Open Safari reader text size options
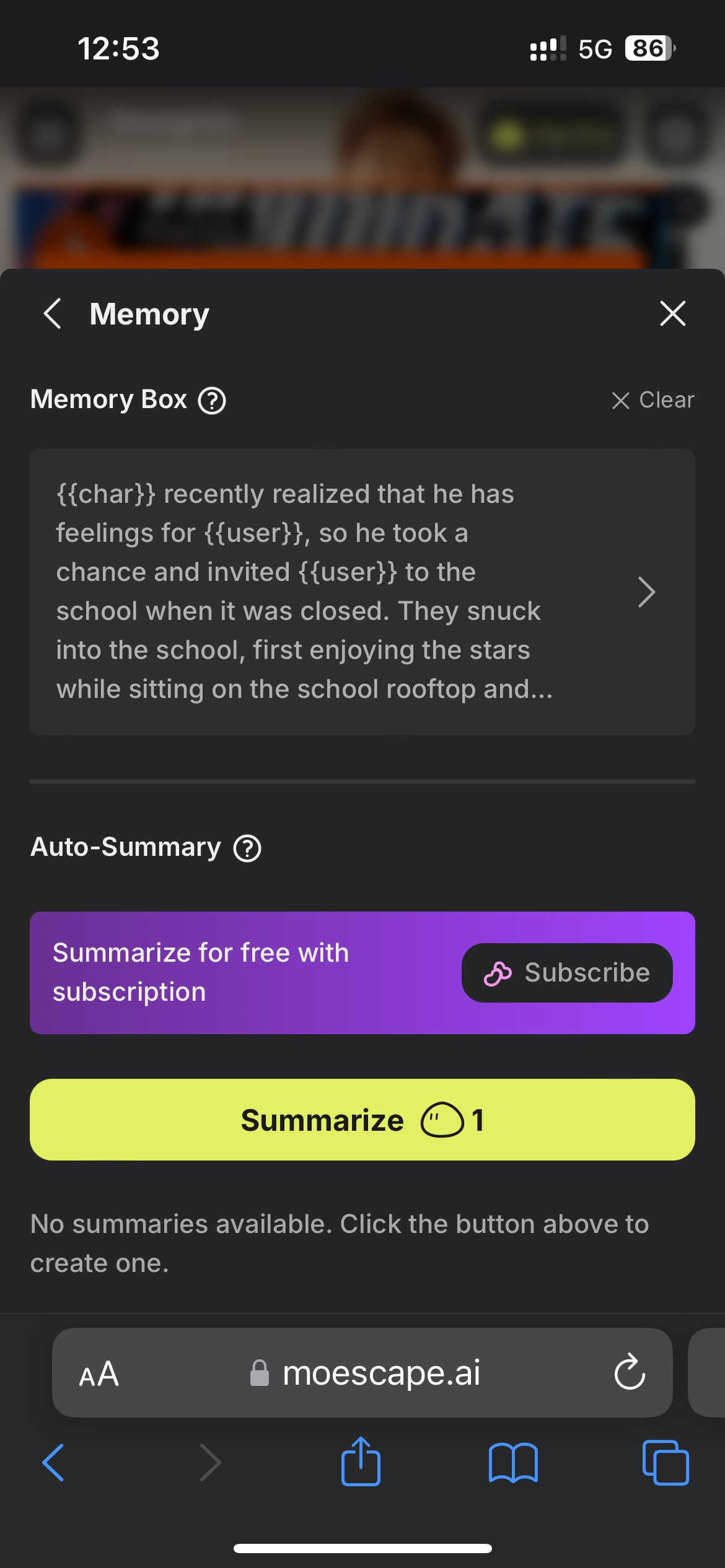 click(99, 1374)
